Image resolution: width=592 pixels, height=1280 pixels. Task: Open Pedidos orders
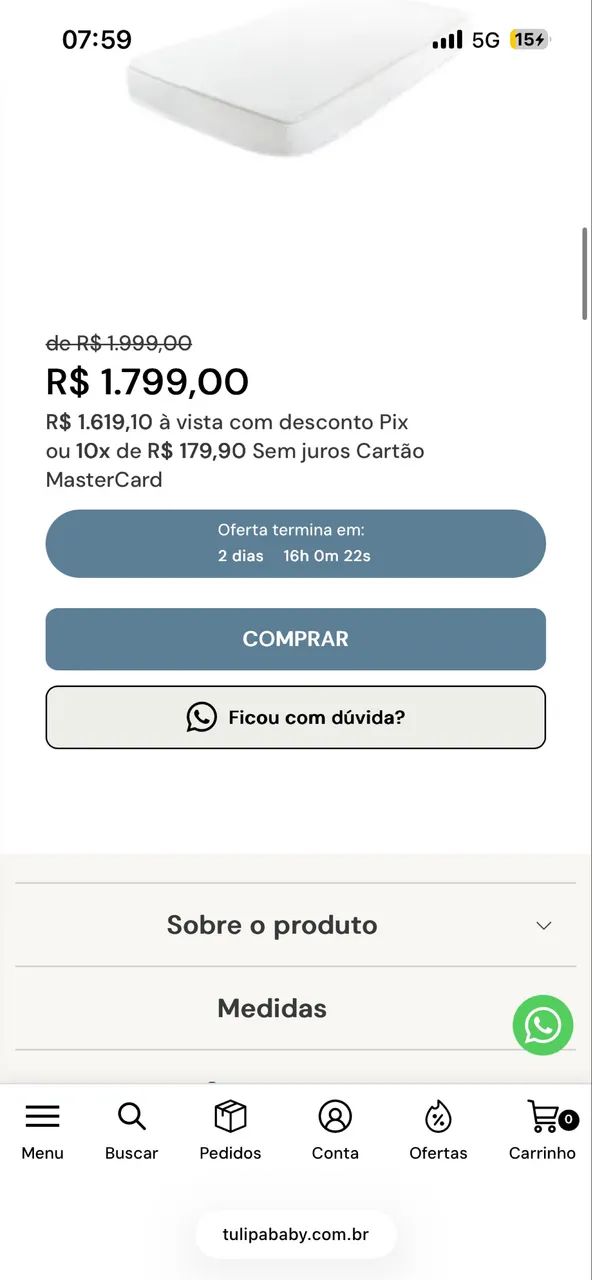click(230, 1132)
